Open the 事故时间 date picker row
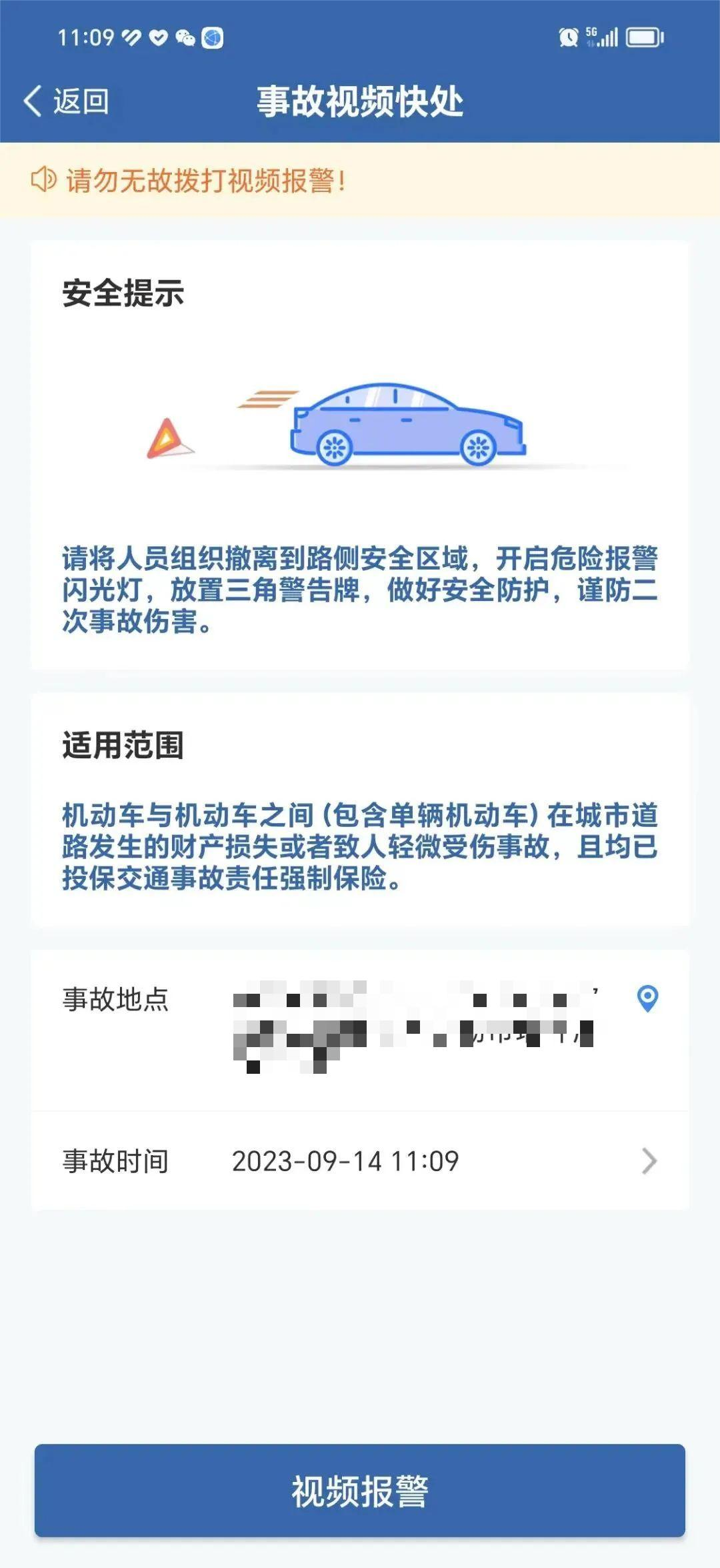 pyautogui.click(x=360, y=1161)
